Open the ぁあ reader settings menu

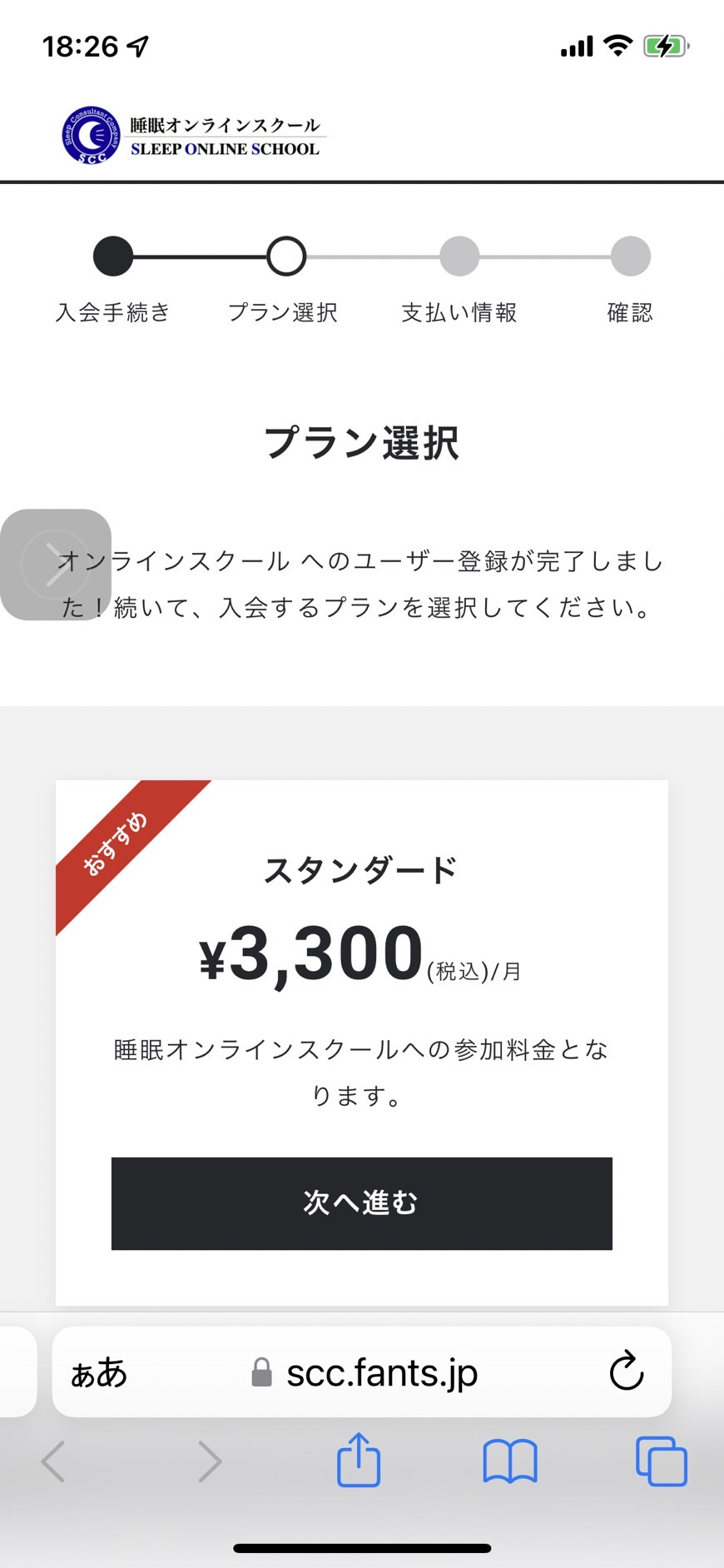[x=99, y=1372]
